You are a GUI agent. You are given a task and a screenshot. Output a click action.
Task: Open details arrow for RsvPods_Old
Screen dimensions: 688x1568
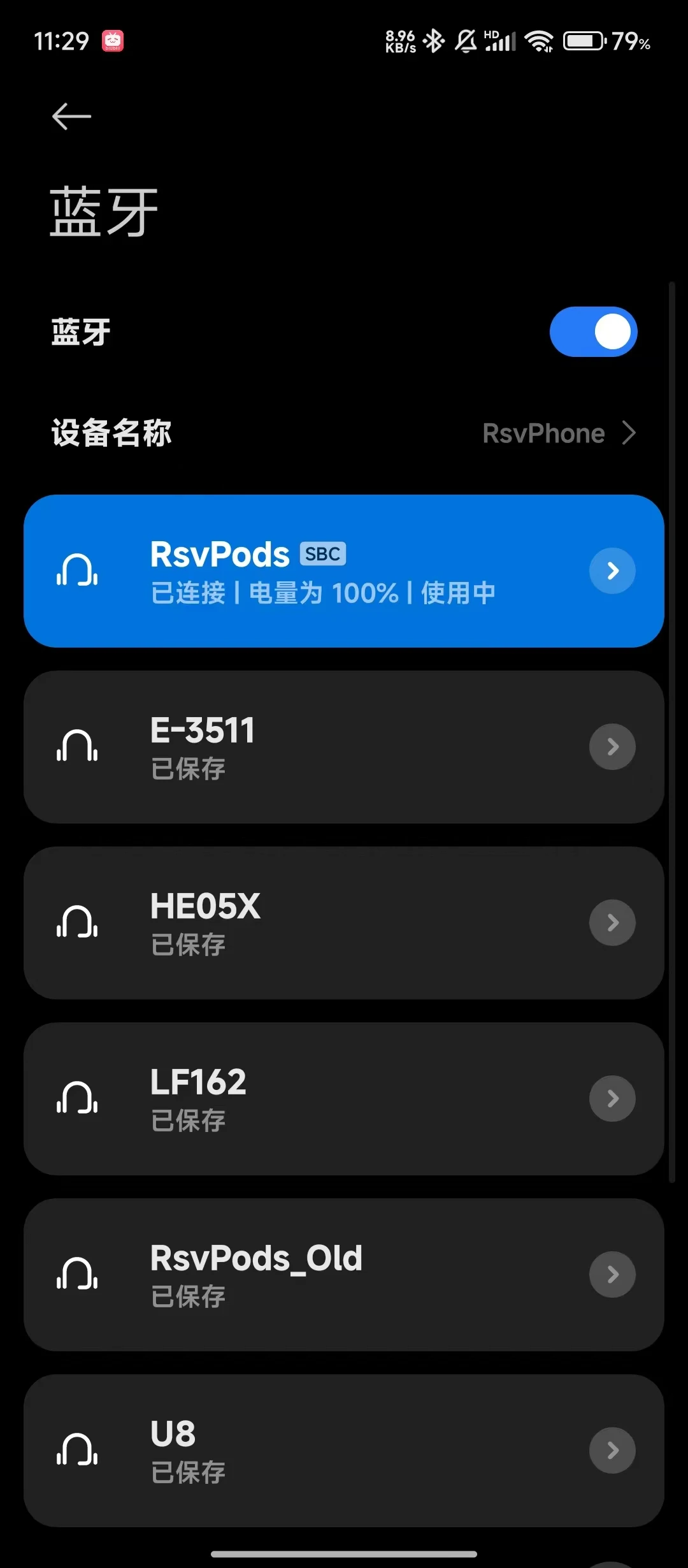(612, 1274)
